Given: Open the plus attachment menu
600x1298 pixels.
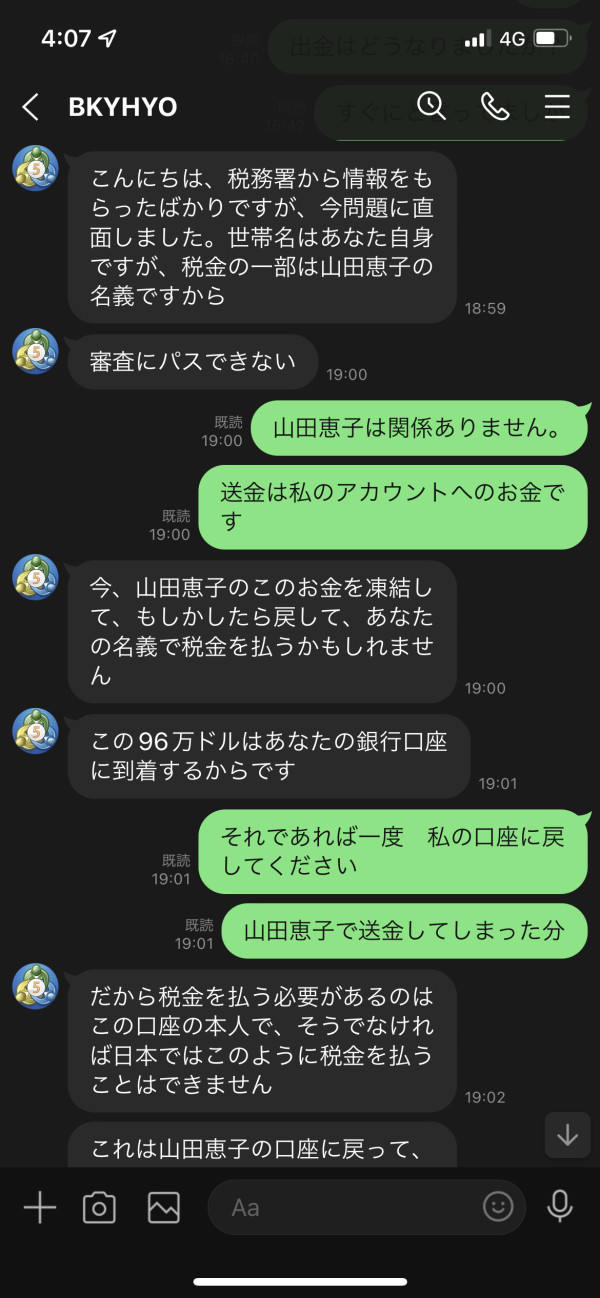Looking at the screenshot, I should [x=40, y=1207].
